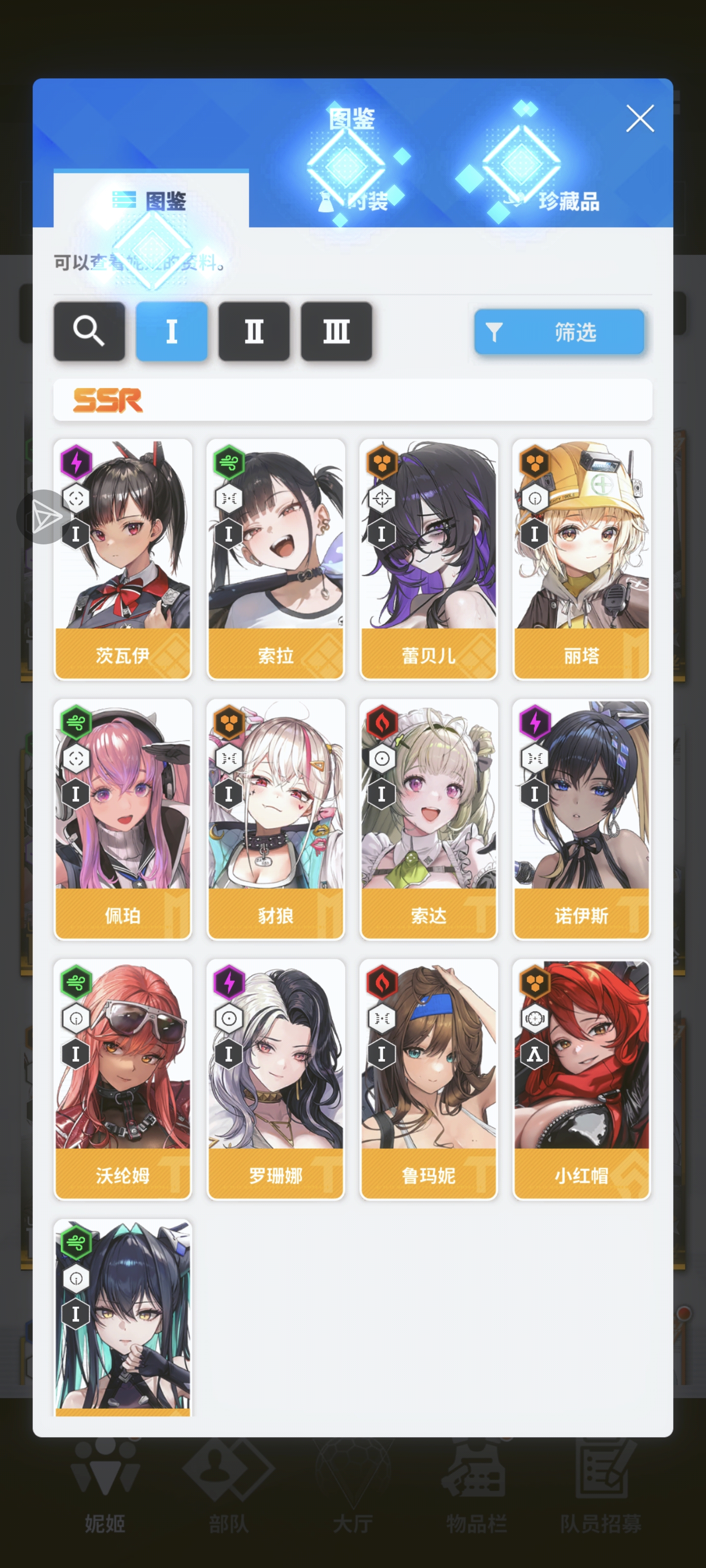View 蕾贝儿's profile card
706x1568 pixels.
[428, 559]
